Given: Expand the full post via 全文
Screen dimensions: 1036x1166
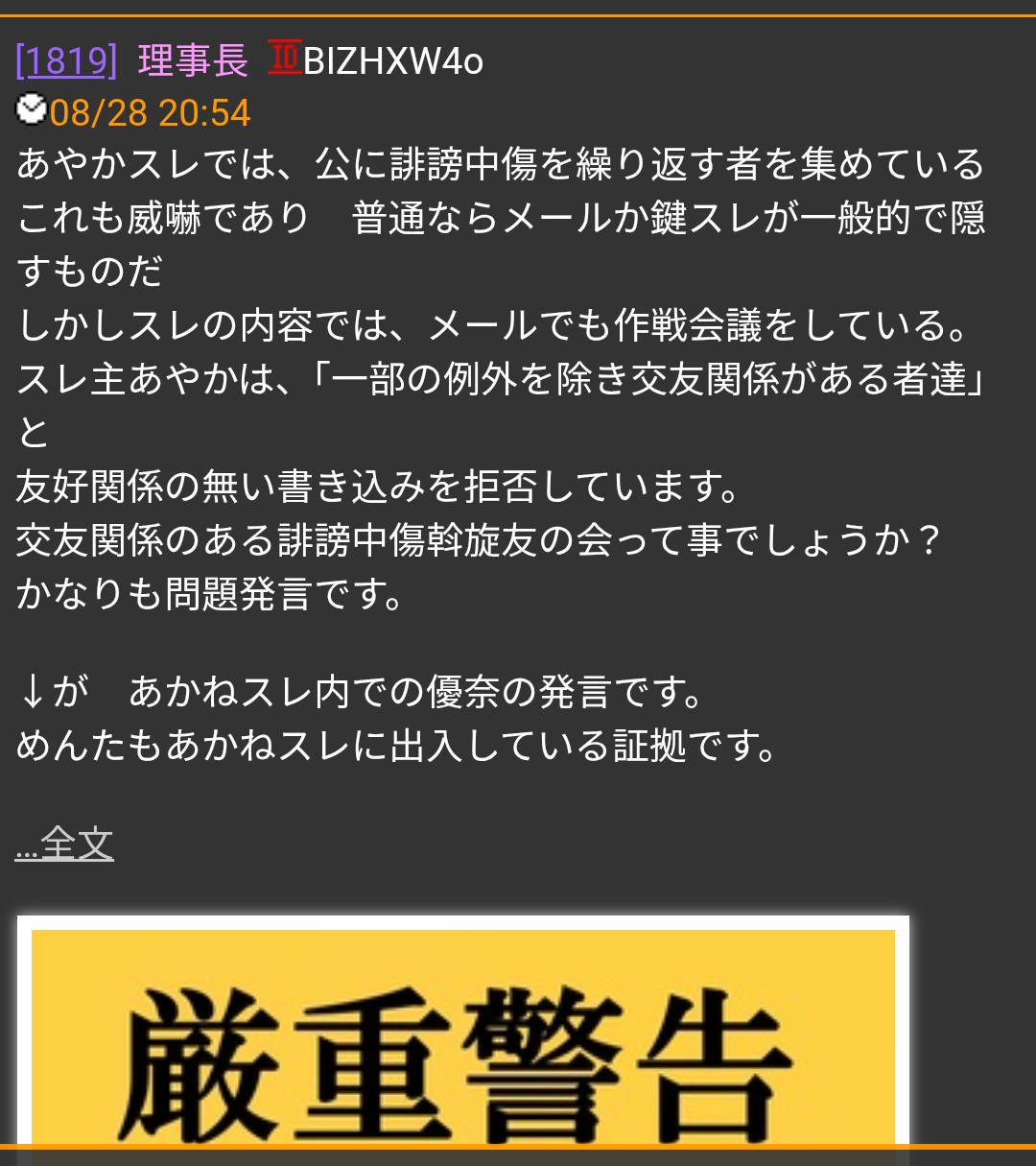Looking at the screenshot, I should click(x=65, y=845).
